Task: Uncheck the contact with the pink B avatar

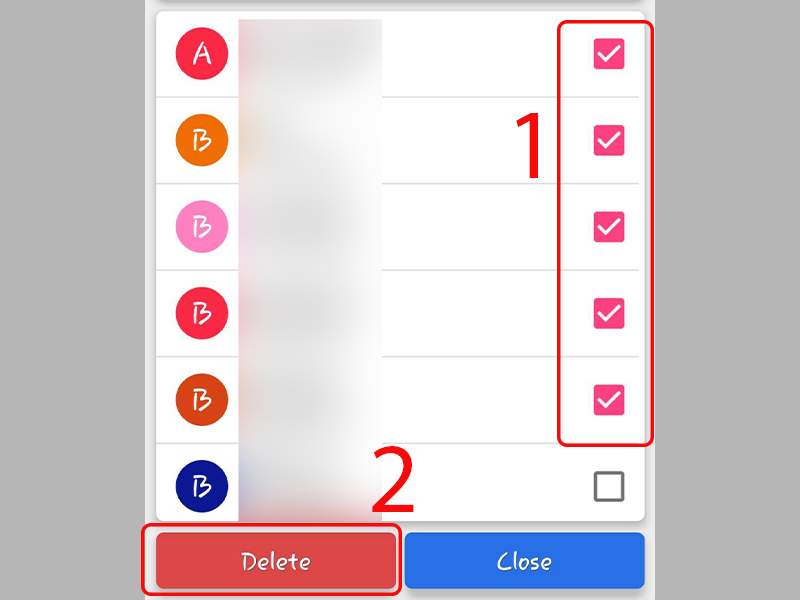Action: [x=609, y=227]
